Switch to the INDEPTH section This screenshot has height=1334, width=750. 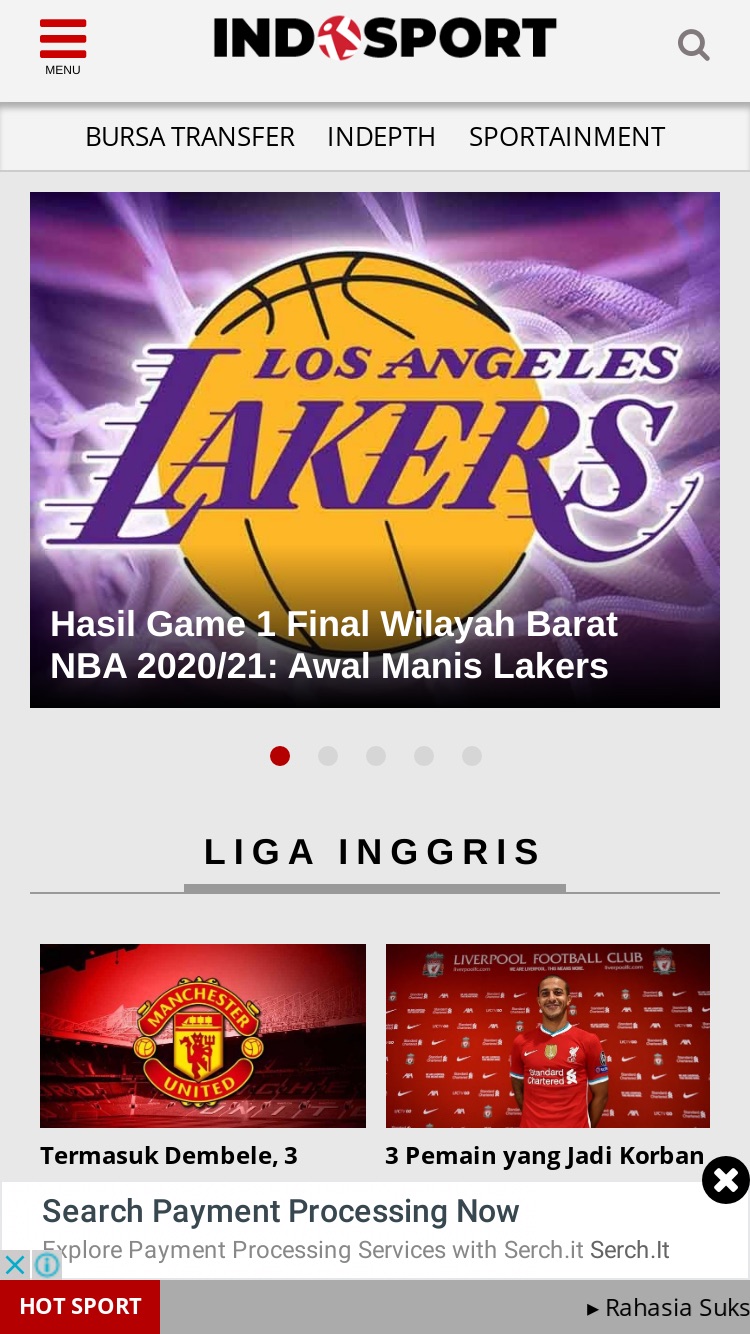coord(381,136)
